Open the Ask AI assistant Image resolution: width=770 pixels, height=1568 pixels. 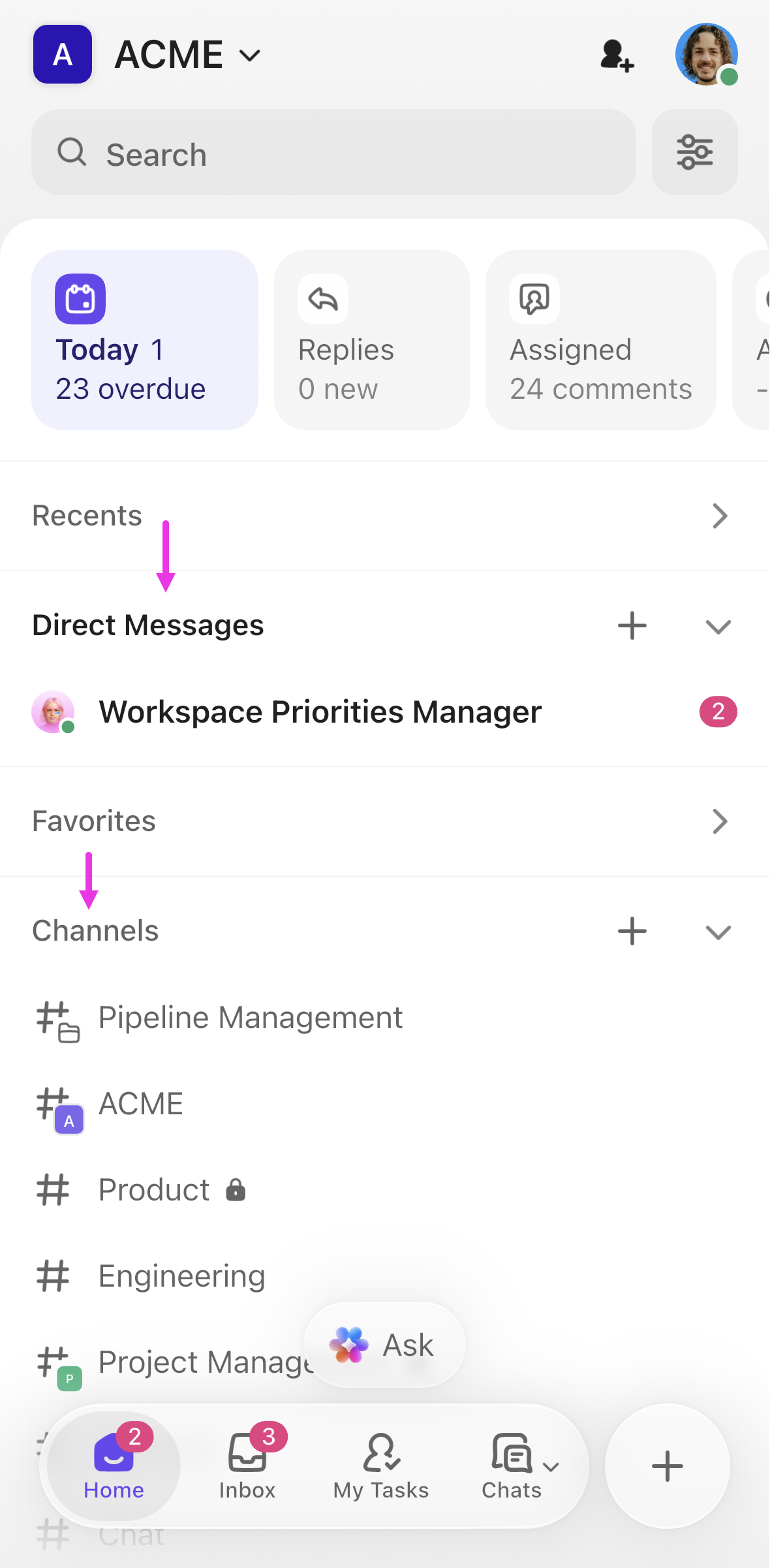pos(384,1345)
